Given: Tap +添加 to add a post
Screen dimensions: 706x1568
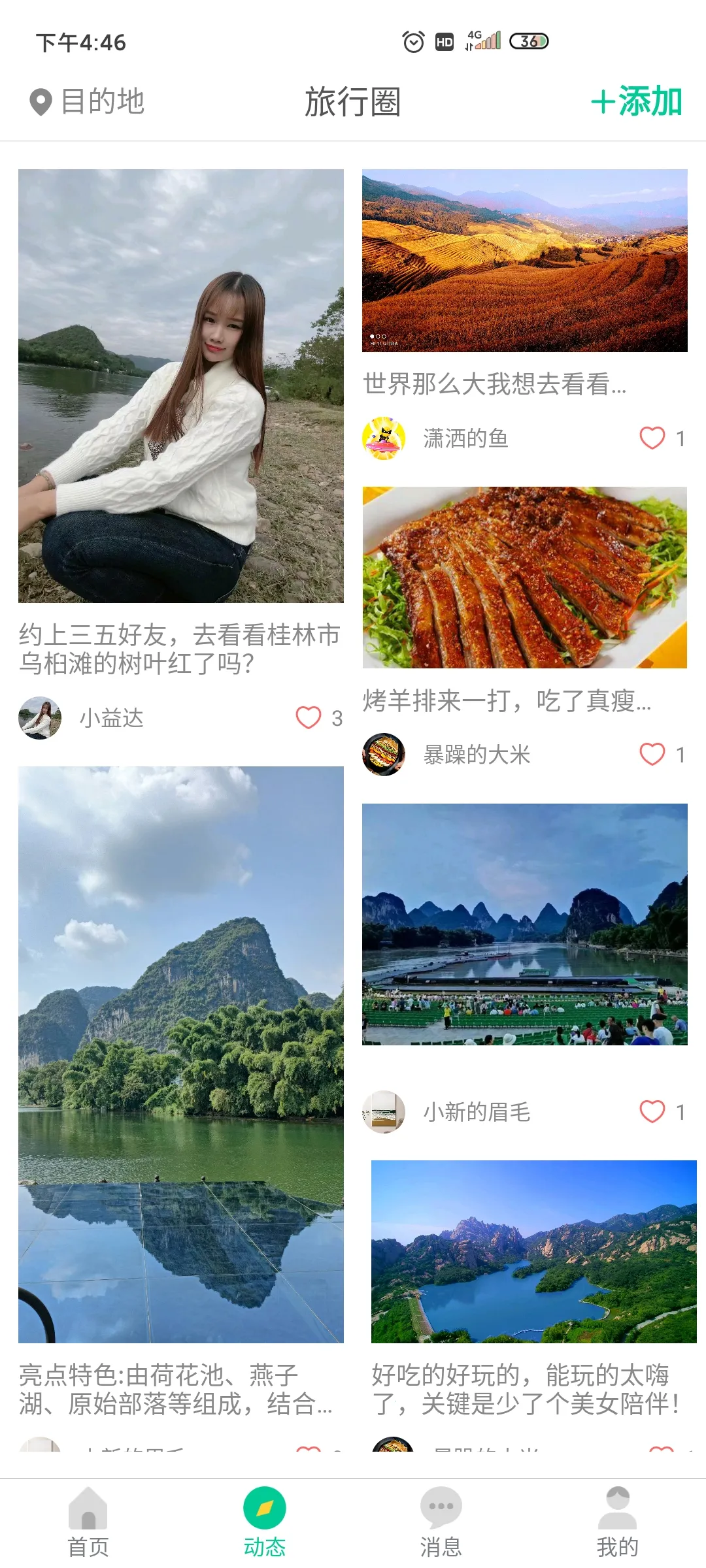Looking at the screenshot, I should [x=636, y=102].
